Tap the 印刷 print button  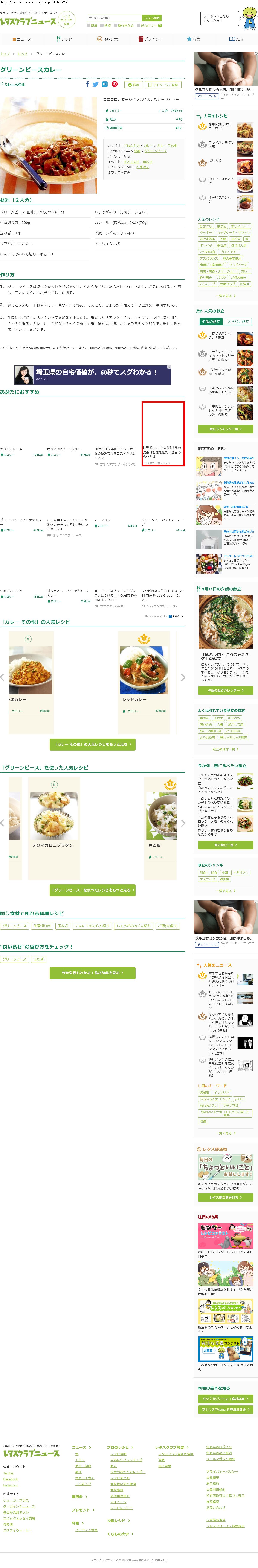(134, 85)
